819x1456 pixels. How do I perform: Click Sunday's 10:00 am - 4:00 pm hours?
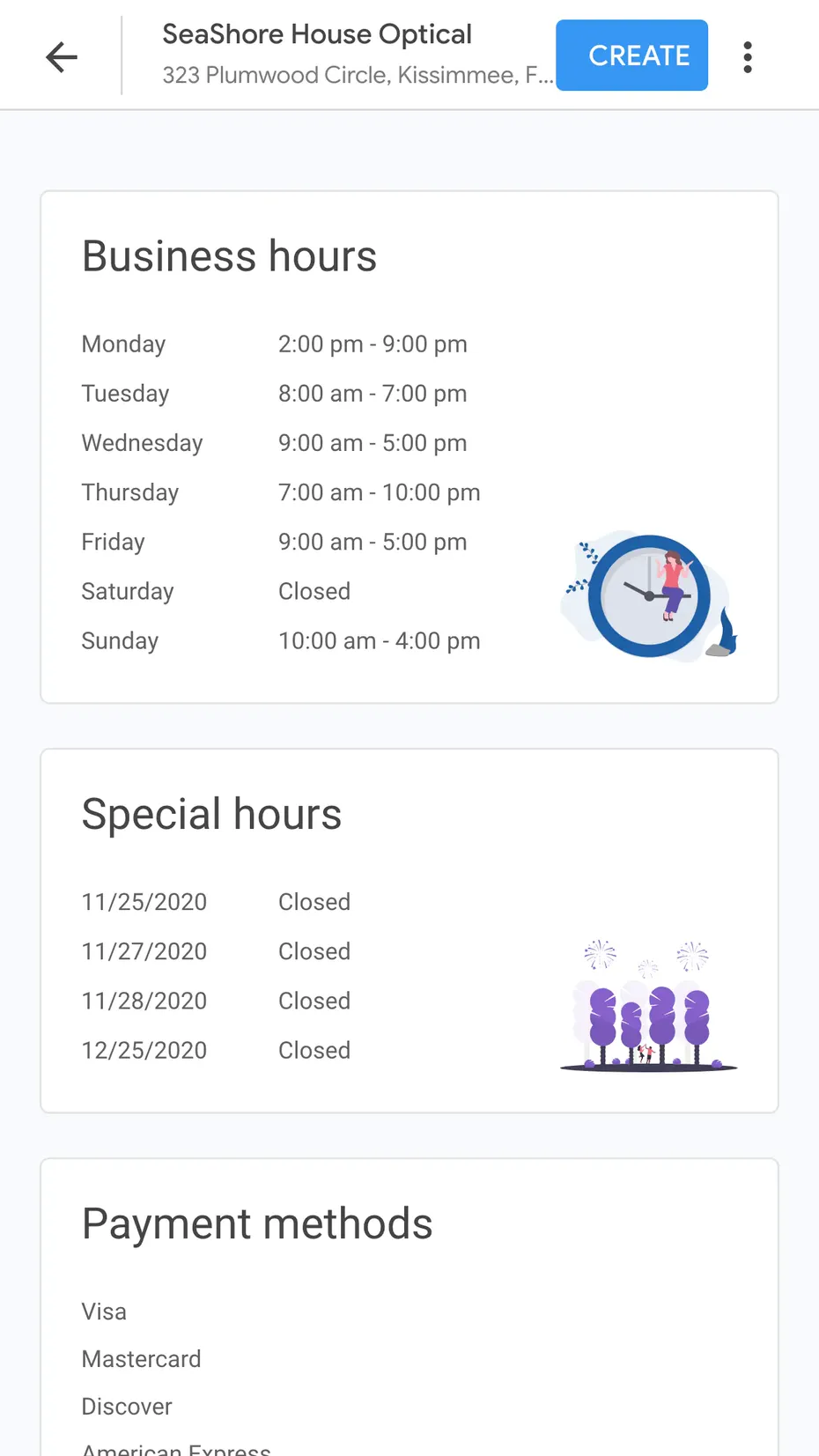click(379, 640)
